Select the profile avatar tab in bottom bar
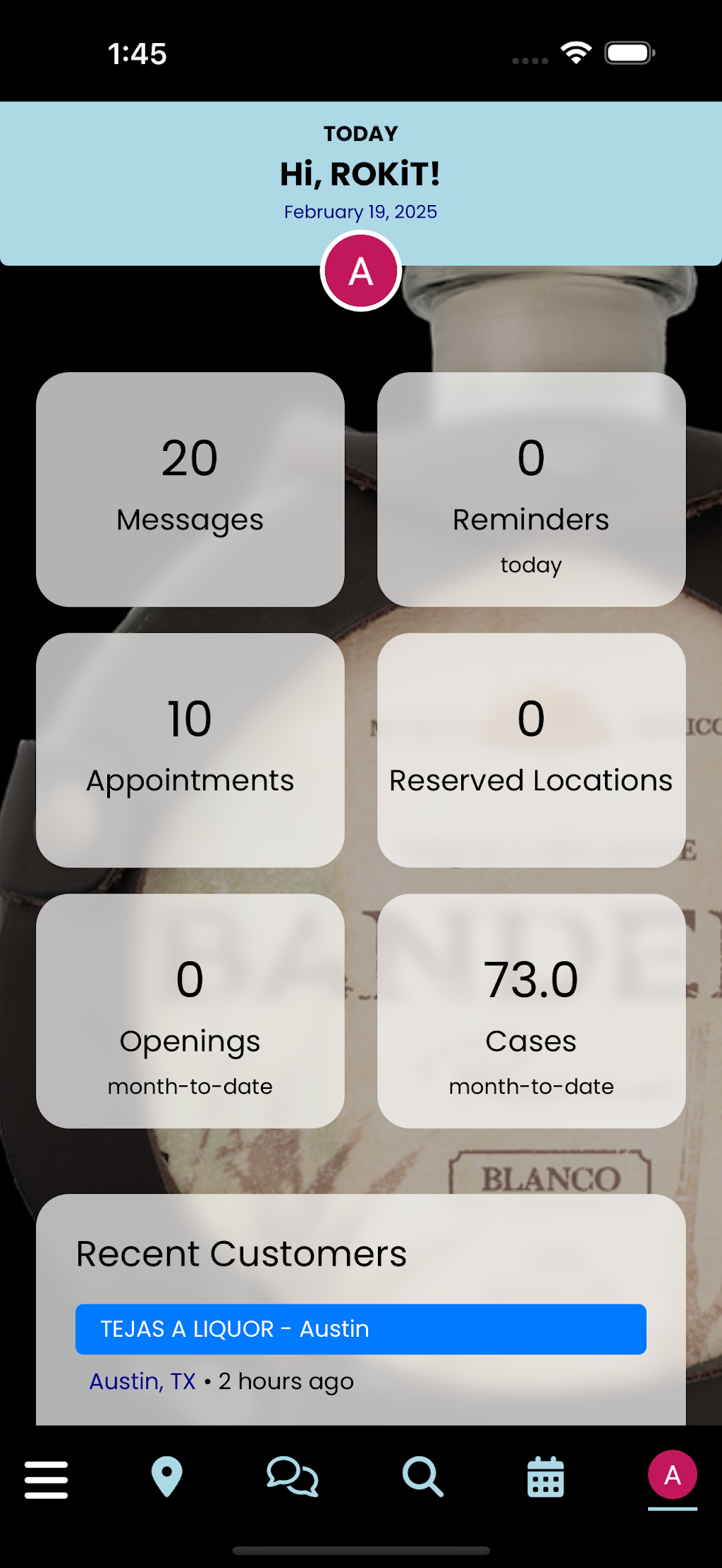The width and height of the screenshot is (722, 1568). (x=673, y=1475)
